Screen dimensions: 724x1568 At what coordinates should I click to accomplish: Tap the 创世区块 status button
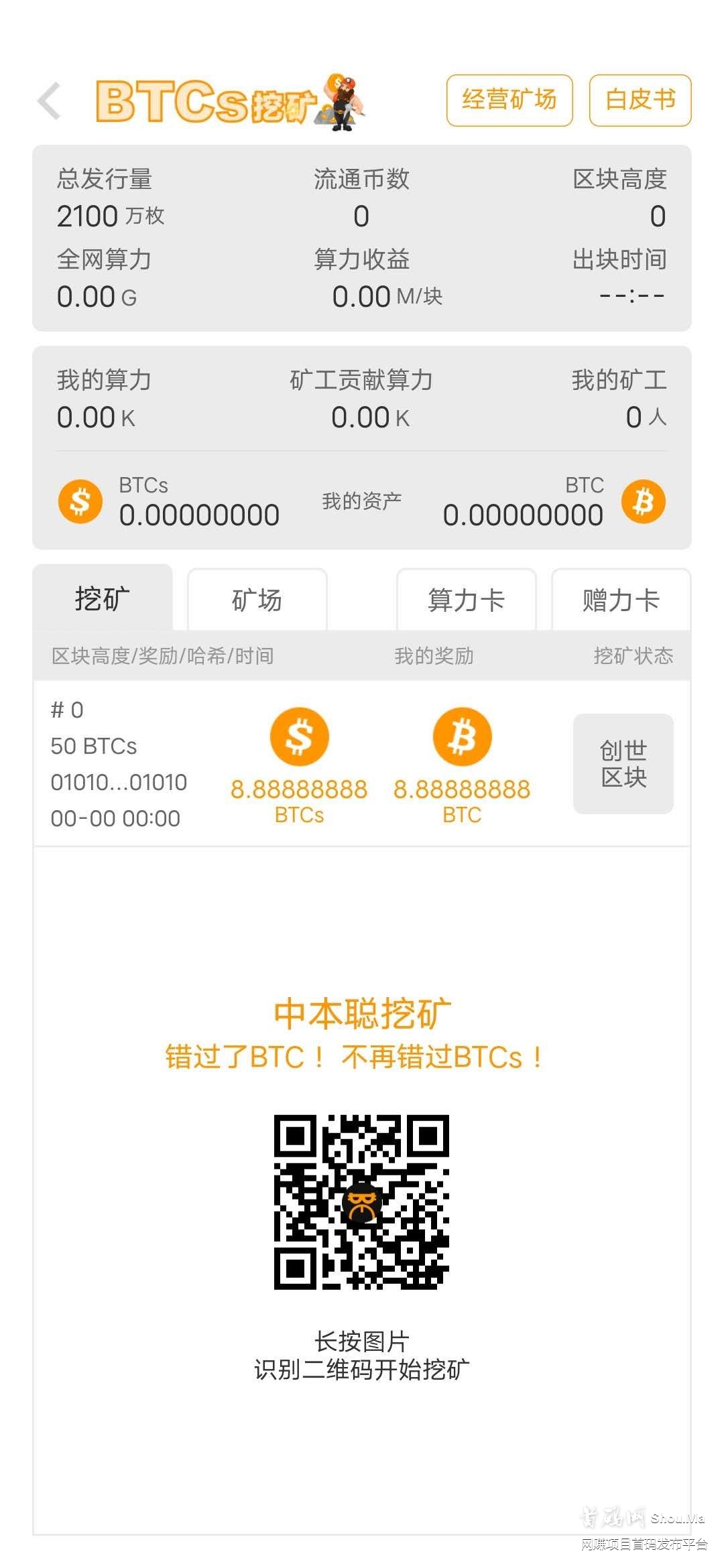[623, 762]
